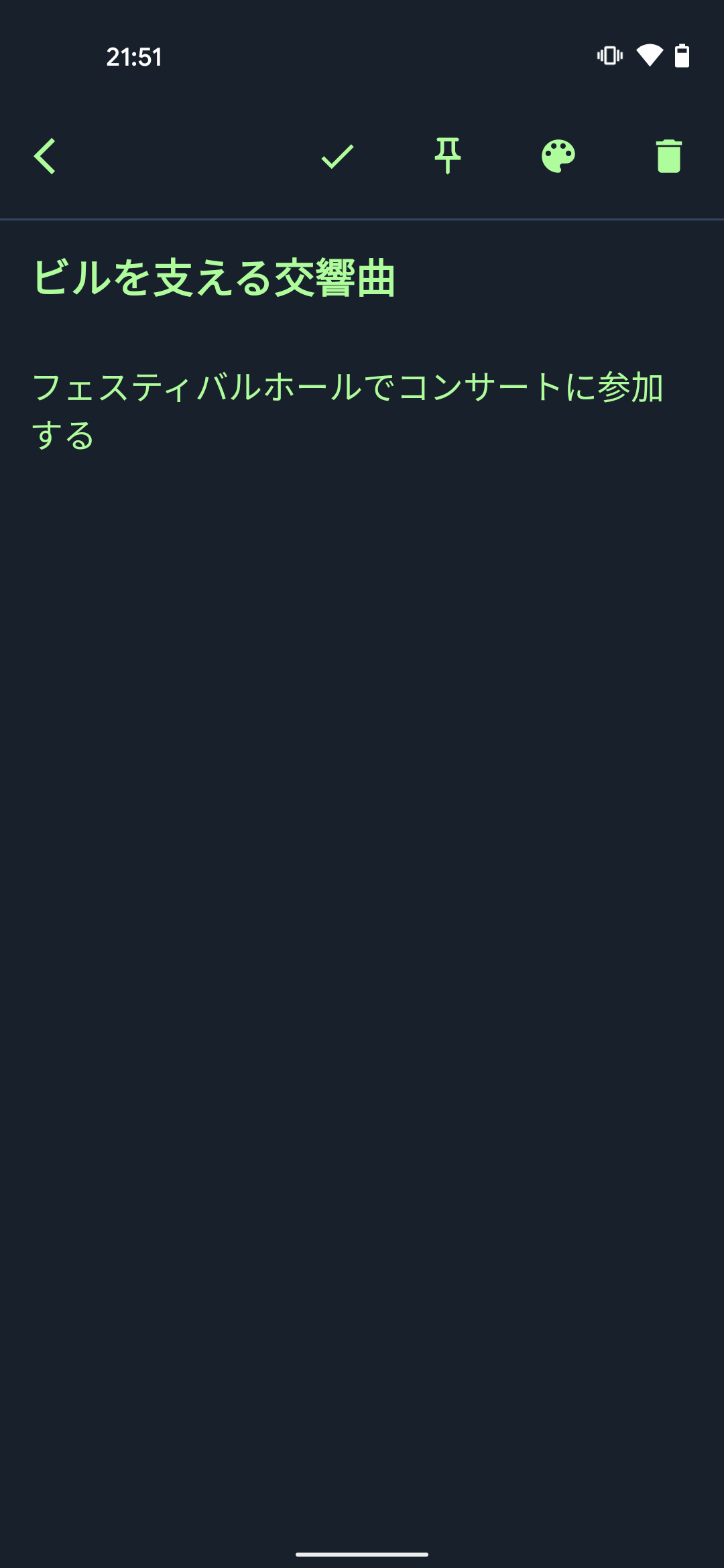The width and height of the screenshot is (724, 1568).
Task: Tap the battery indicator in status bar
Action: click(x=682, y=58)
